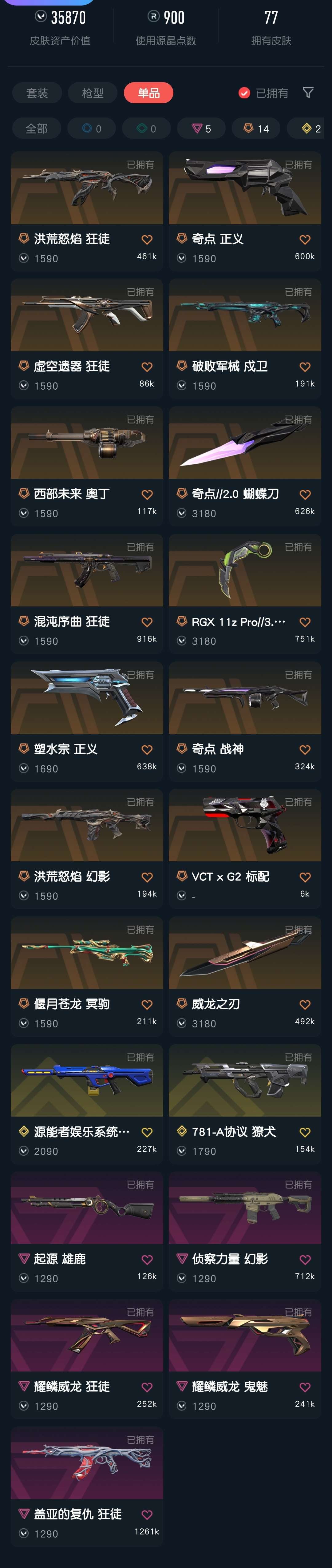Switch to the 套装 tab
This screenshot has width=332, height=1568.
point(37,93)
